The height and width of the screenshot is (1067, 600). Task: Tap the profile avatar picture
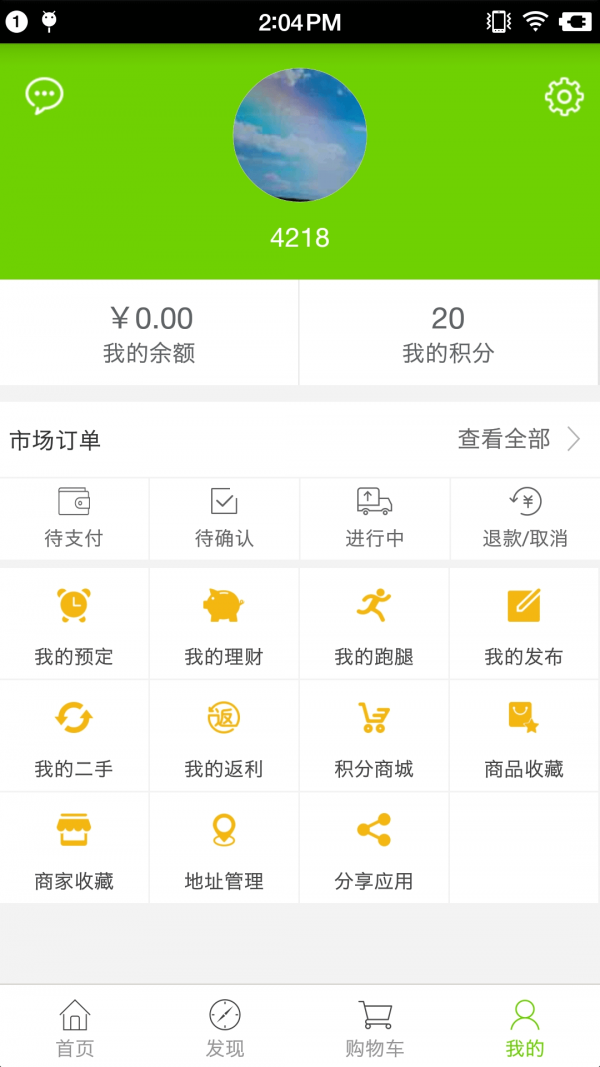pos(300,135)
